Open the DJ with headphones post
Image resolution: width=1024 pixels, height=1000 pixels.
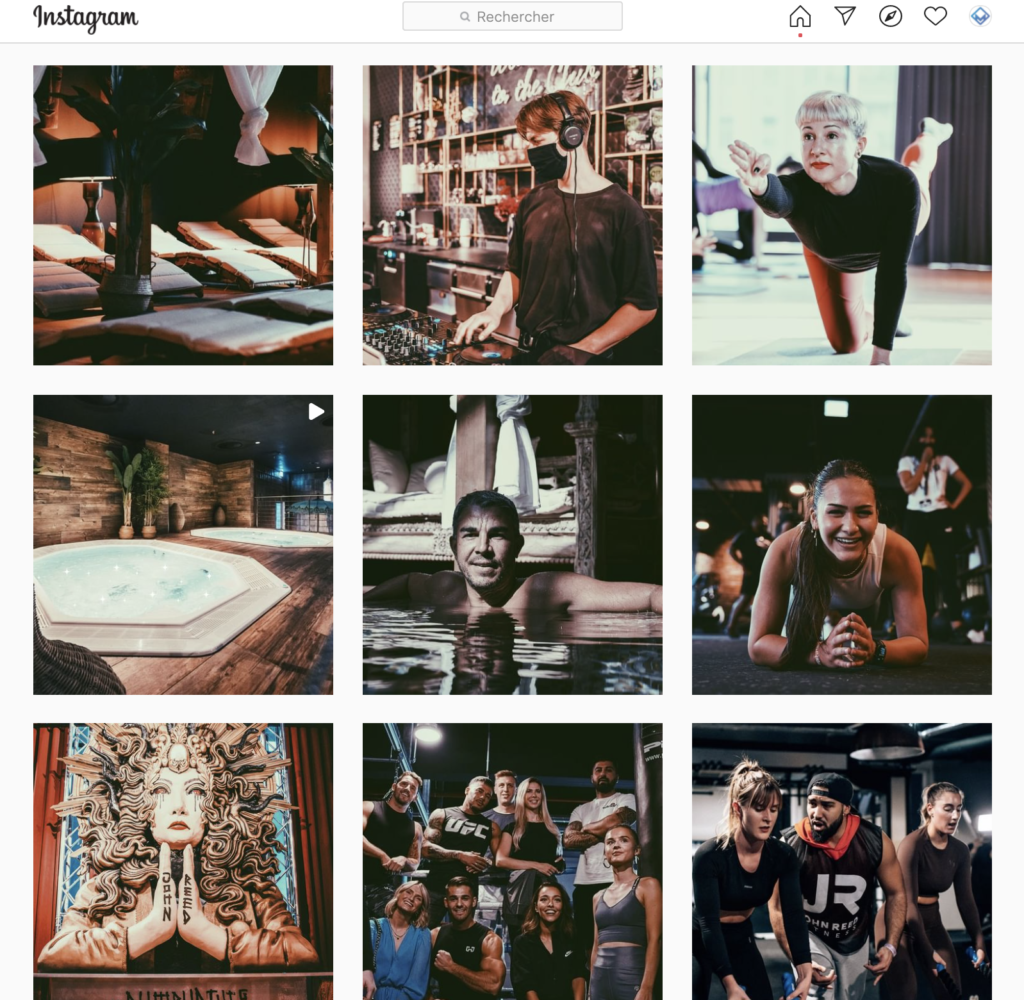coord(512,215)
